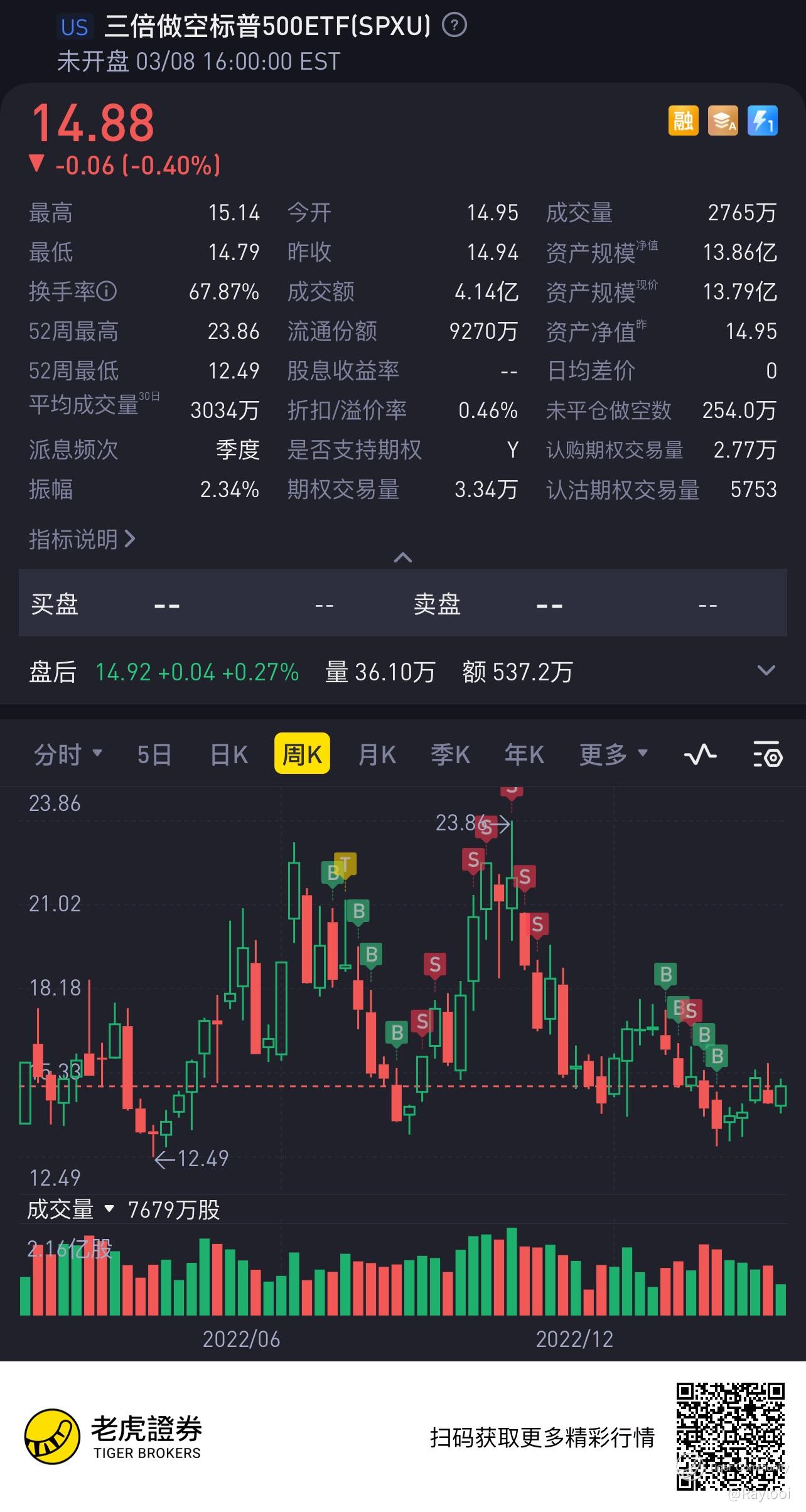Show the 月K monthly candlestick chart
806x1512 pixels.
(377, 754)
